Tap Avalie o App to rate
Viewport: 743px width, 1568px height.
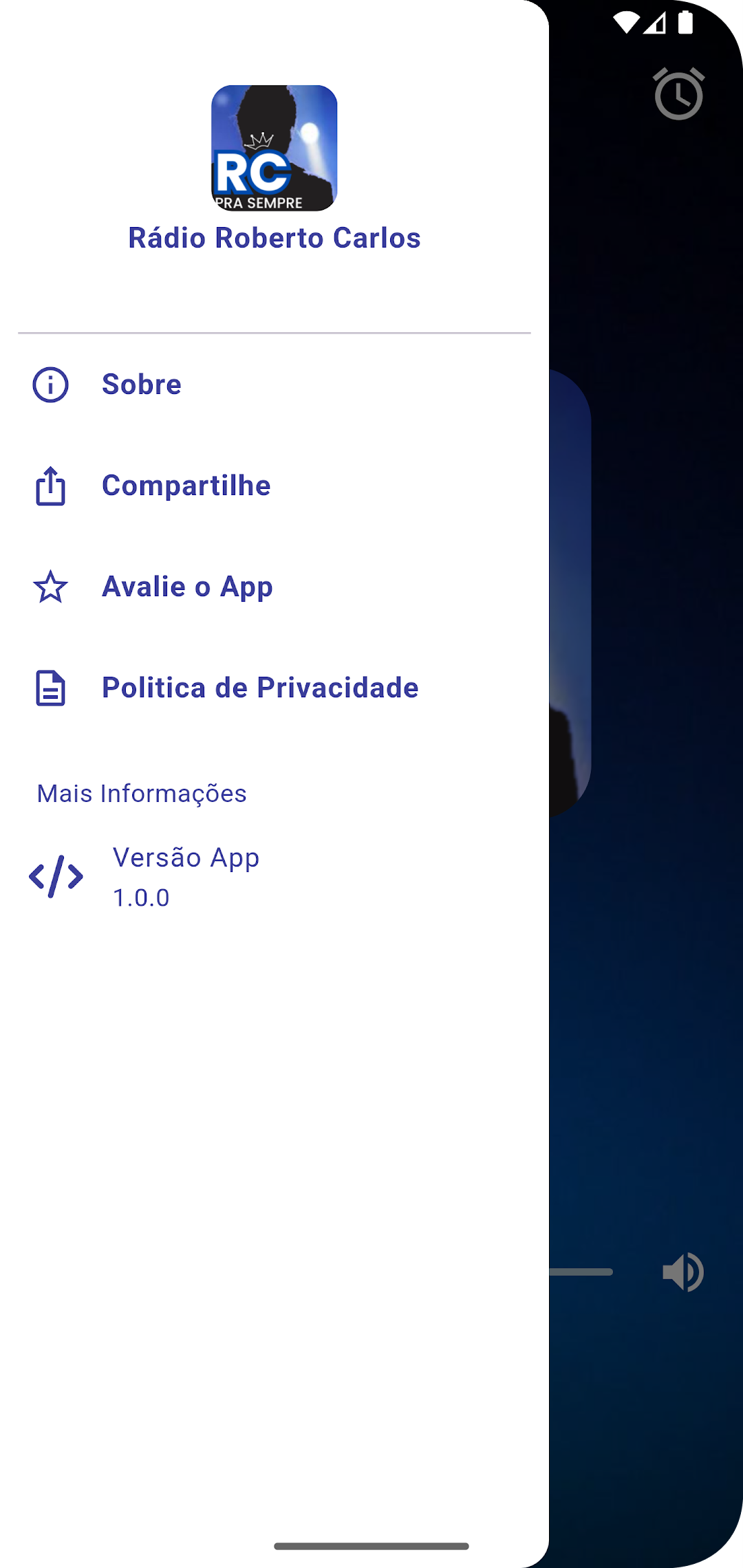tap(274, 587)
